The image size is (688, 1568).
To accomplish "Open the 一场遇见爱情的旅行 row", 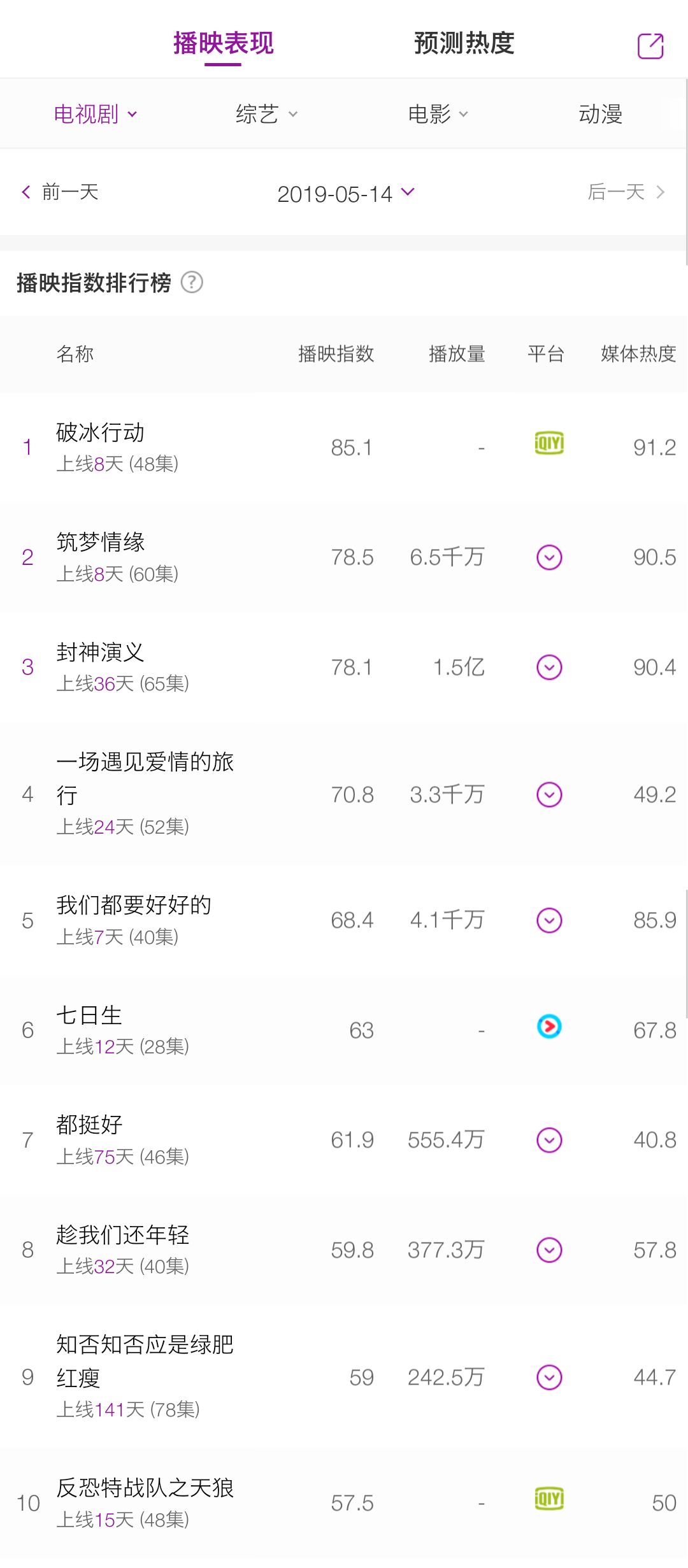I will click(344, 794).
